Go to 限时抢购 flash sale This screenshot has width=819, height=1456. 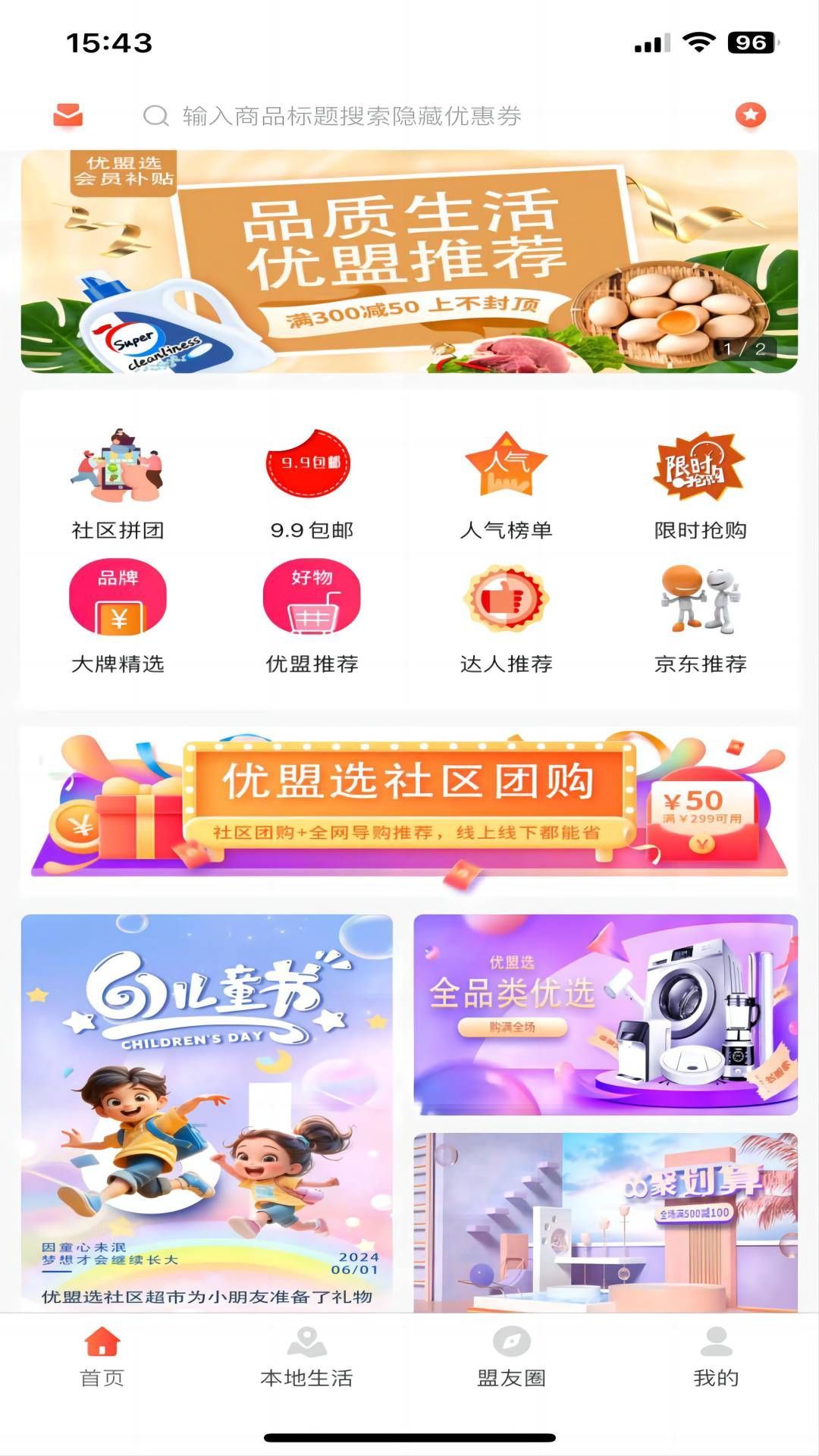tap(700, 483)
